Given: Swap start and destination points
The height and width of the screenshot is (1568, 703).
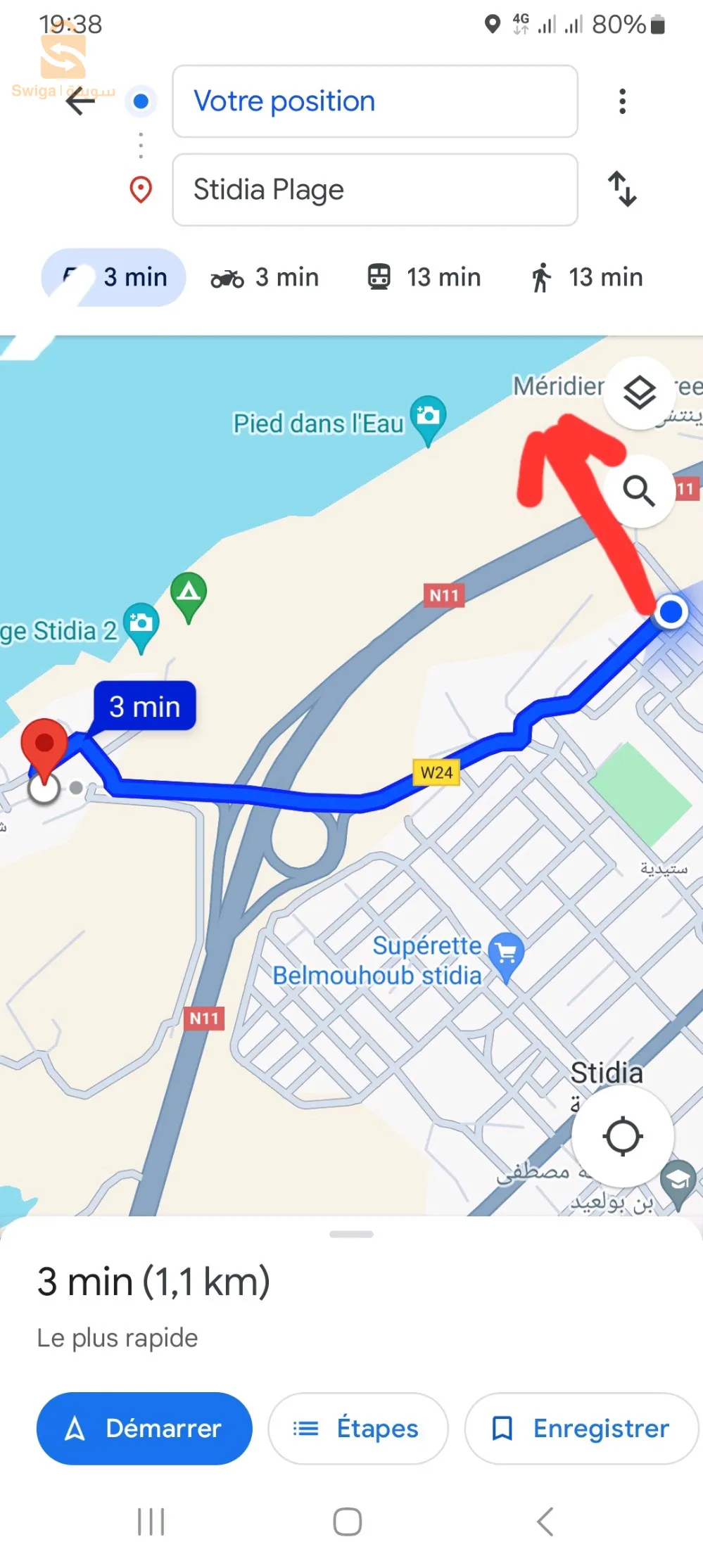Looking at the screenshot, I should 622,189.
